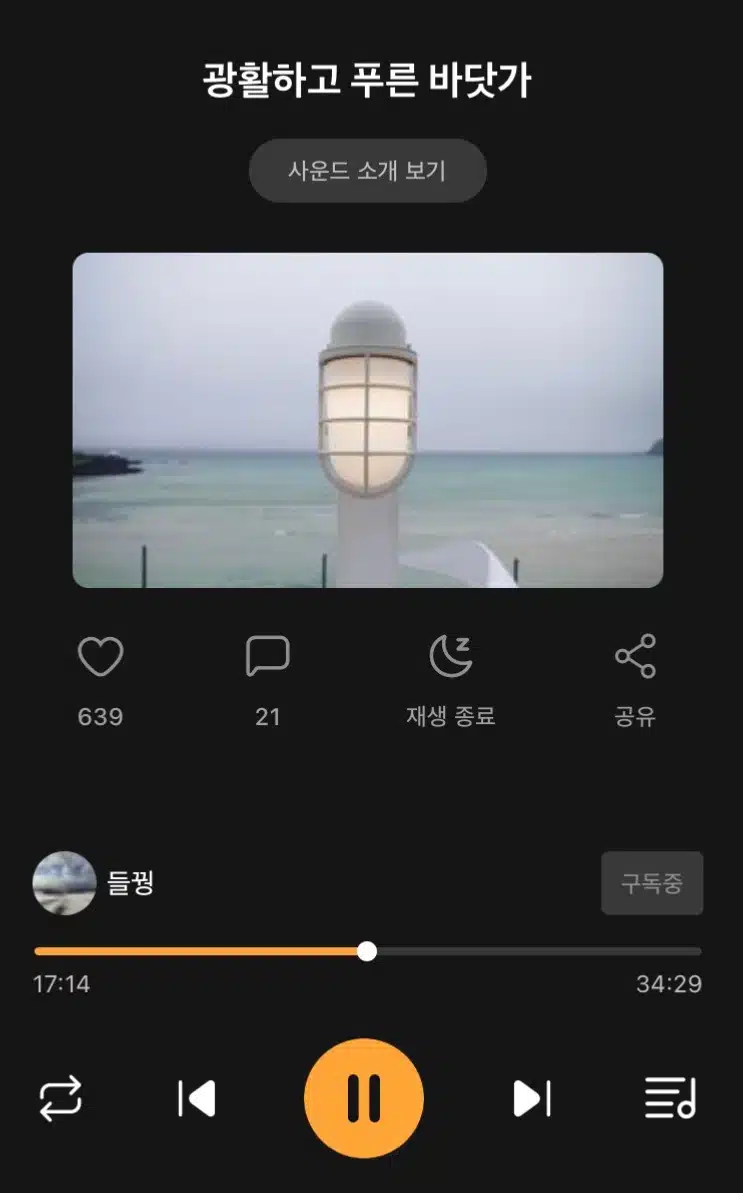Screen dimensions: 743x1193
Task: Tap the playback progress bar knob
Action: (x=367, y=951)
